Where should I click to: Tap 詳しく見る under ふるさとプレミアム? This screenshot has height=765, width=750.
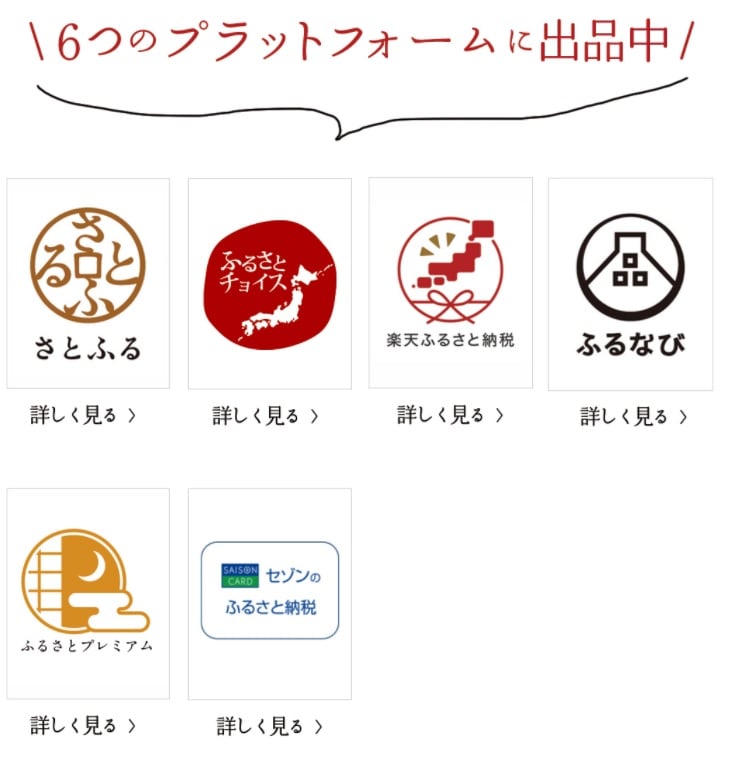84,725
